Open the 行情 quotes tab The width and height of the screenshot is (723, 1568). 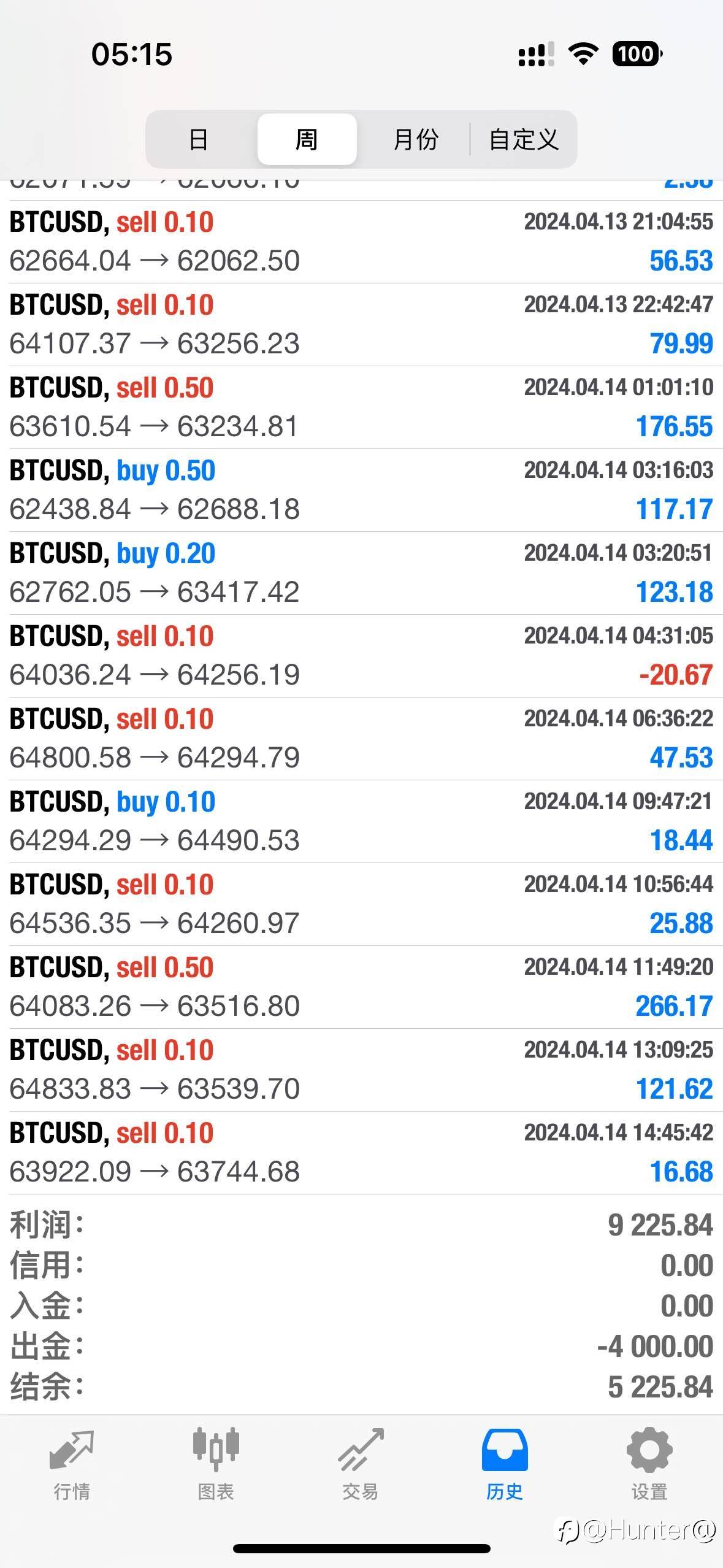click(72, 1465)
